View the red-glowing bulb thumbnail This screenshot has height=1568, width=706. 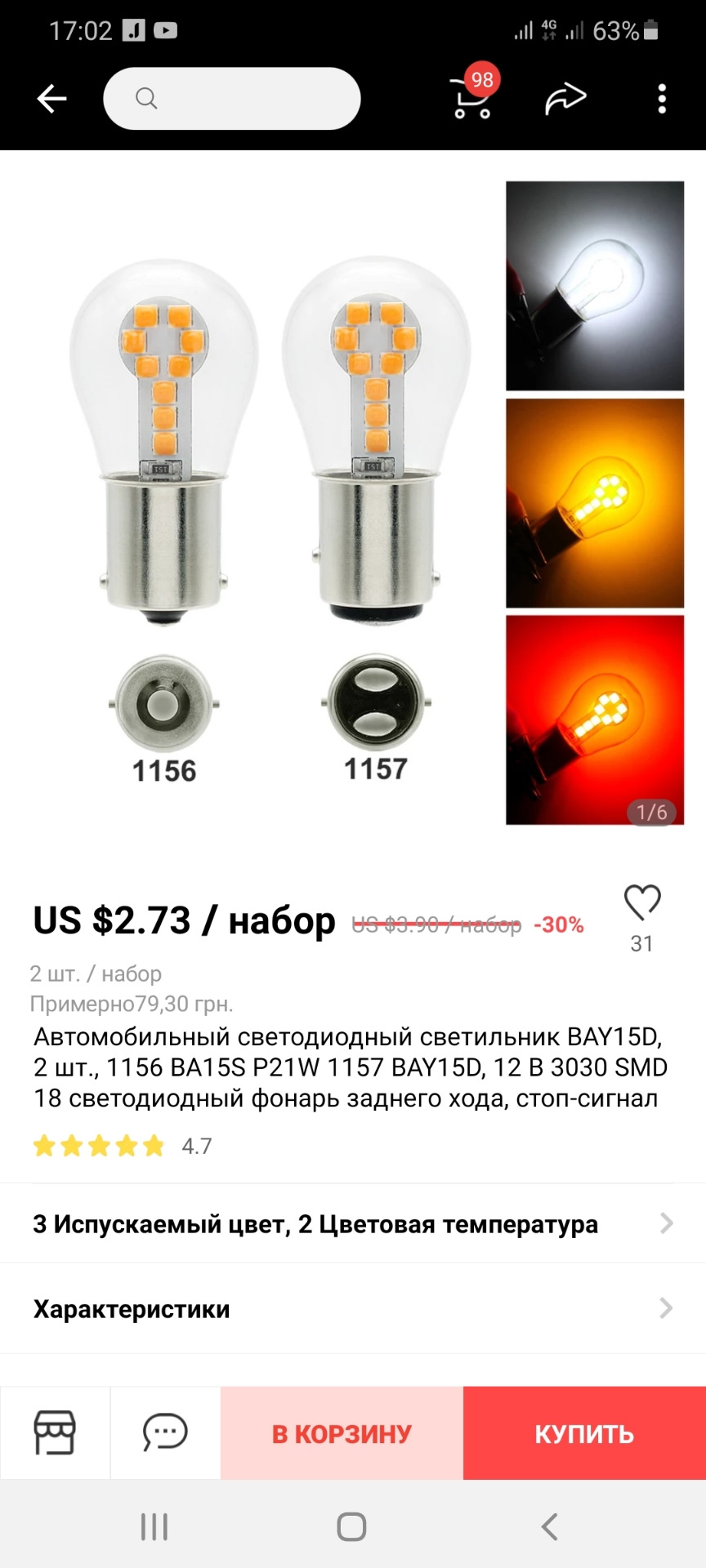pyautogui.click(x=594, y=717)
